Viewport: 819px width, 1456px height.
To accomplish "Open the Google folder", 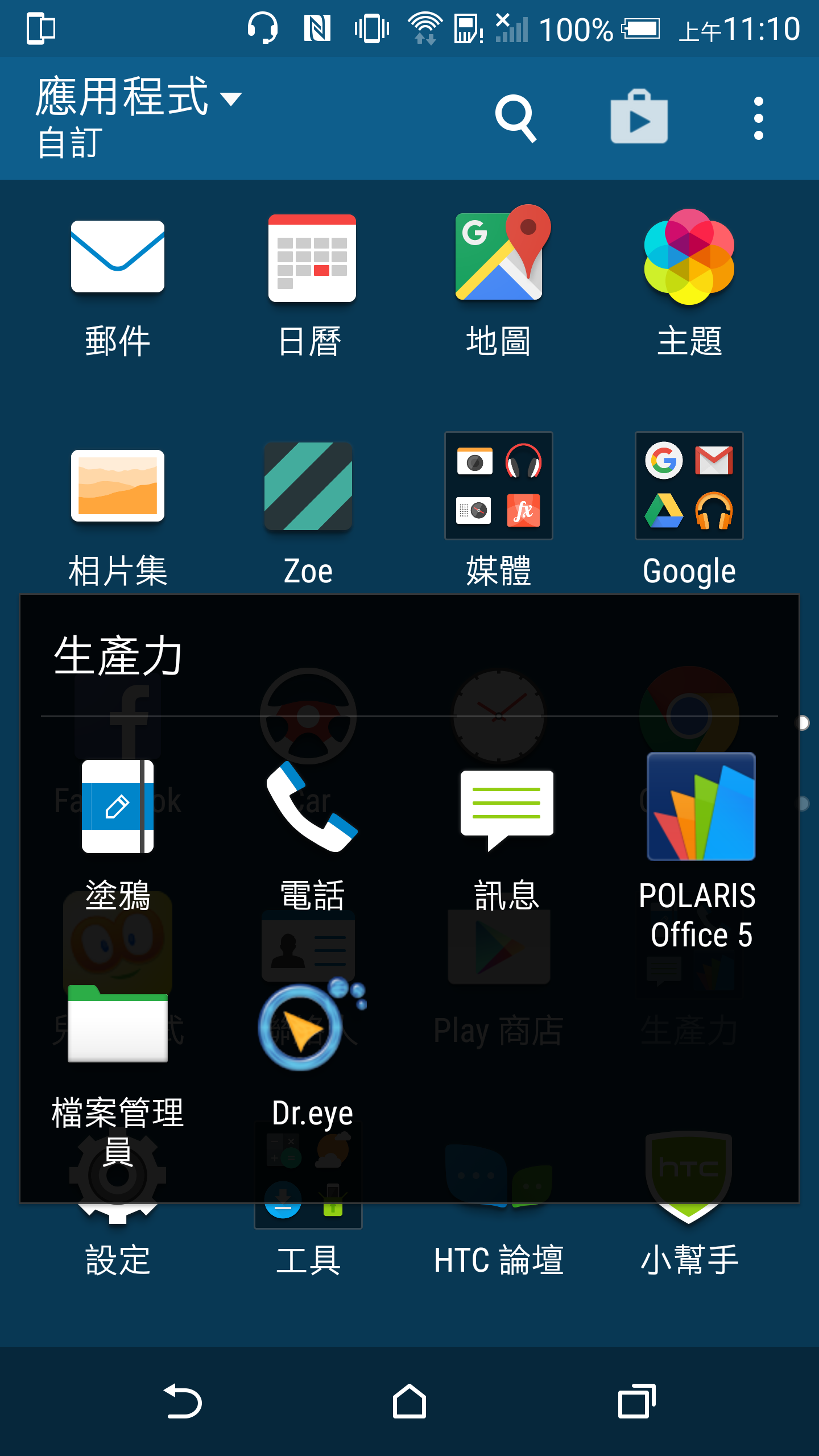I will pyautogui.click(x=689, y=486).
